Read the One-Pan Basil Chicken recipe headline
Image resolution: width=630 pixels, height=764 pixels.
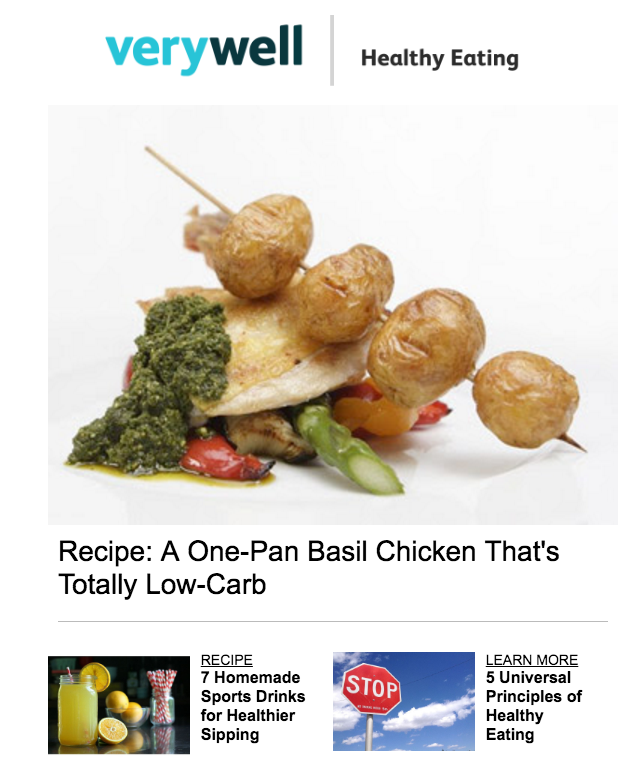(x=309, y=567)
